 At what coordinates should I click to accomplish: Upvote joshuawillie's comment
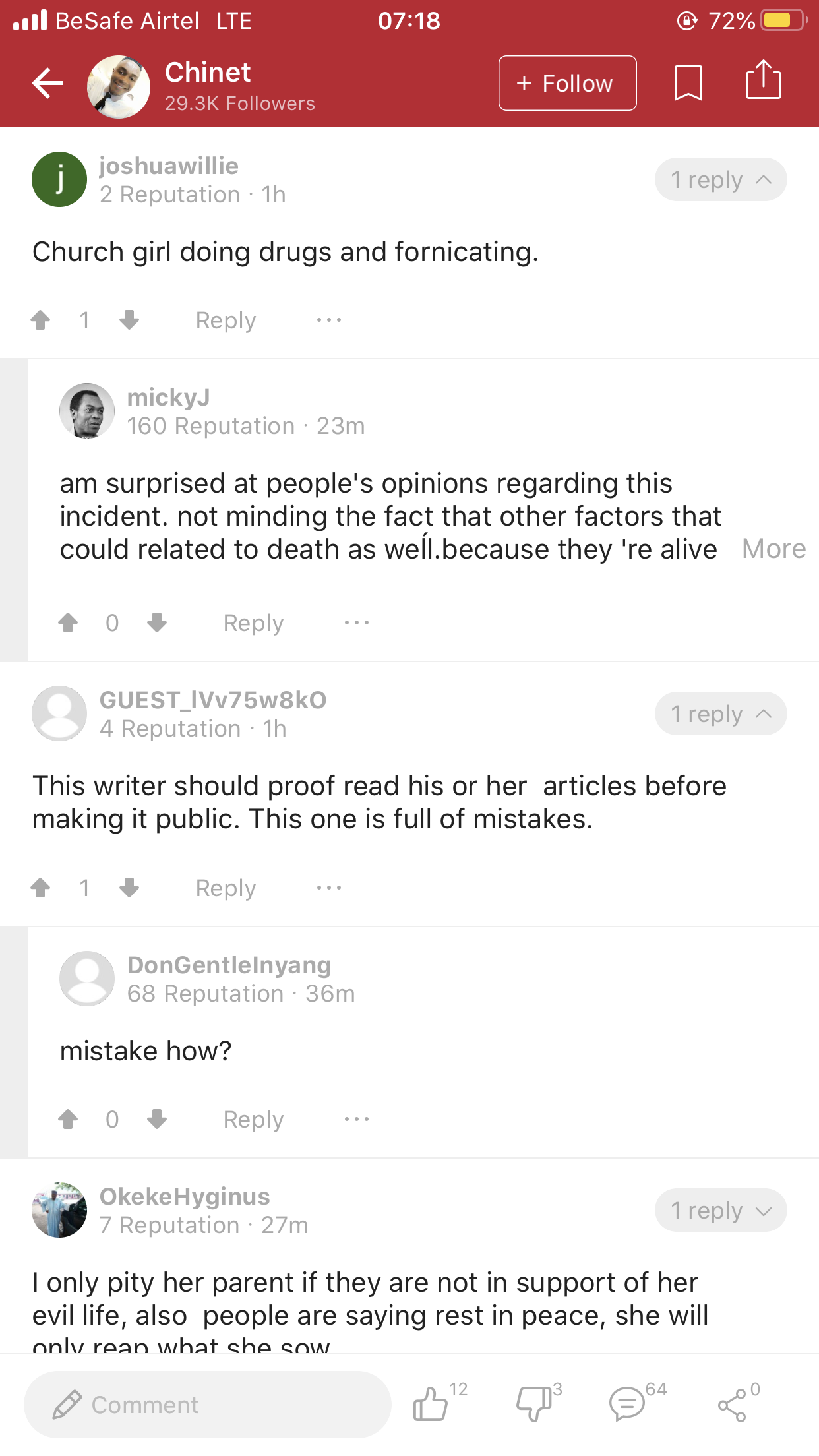tap(41, 320)
